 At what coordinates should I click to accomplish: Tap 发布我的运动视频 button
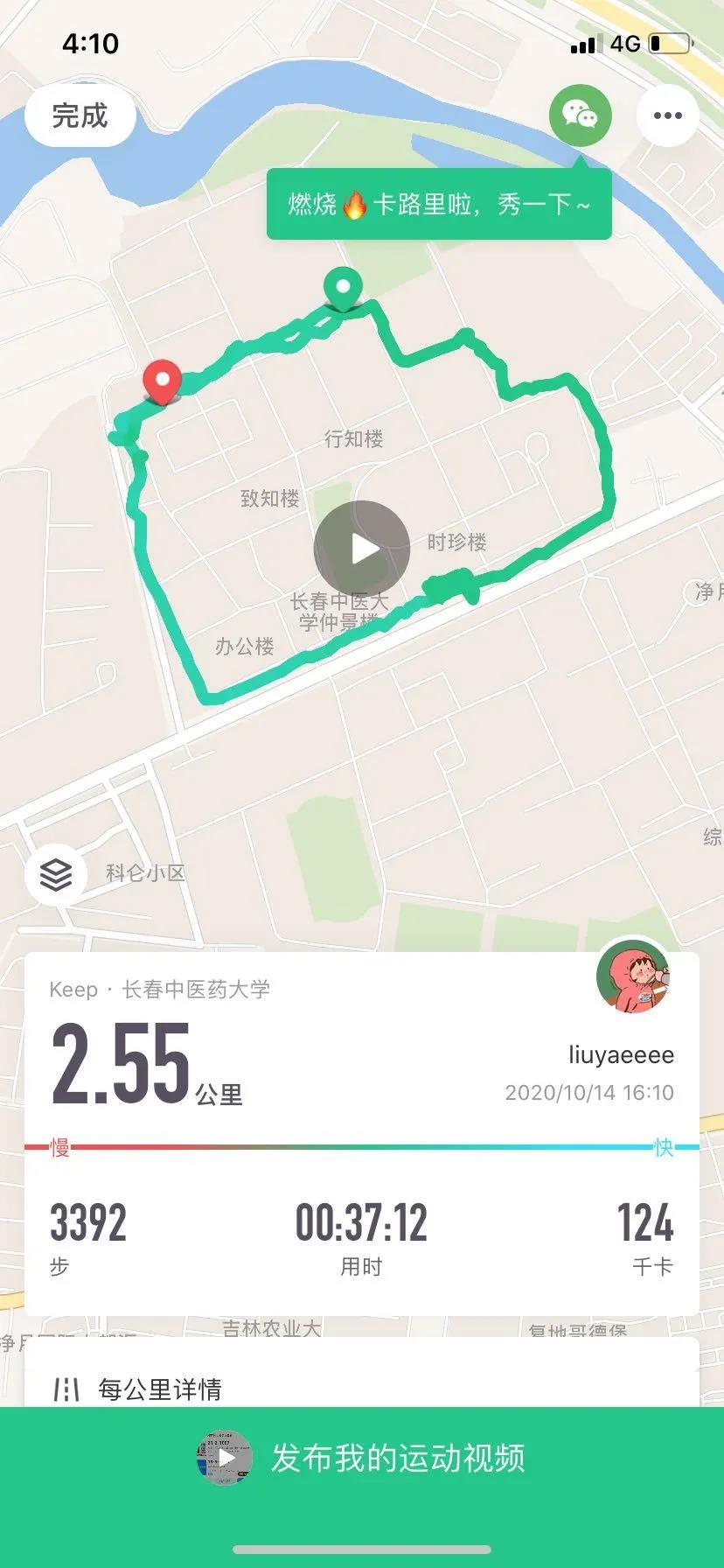(x=362, y=1459)
